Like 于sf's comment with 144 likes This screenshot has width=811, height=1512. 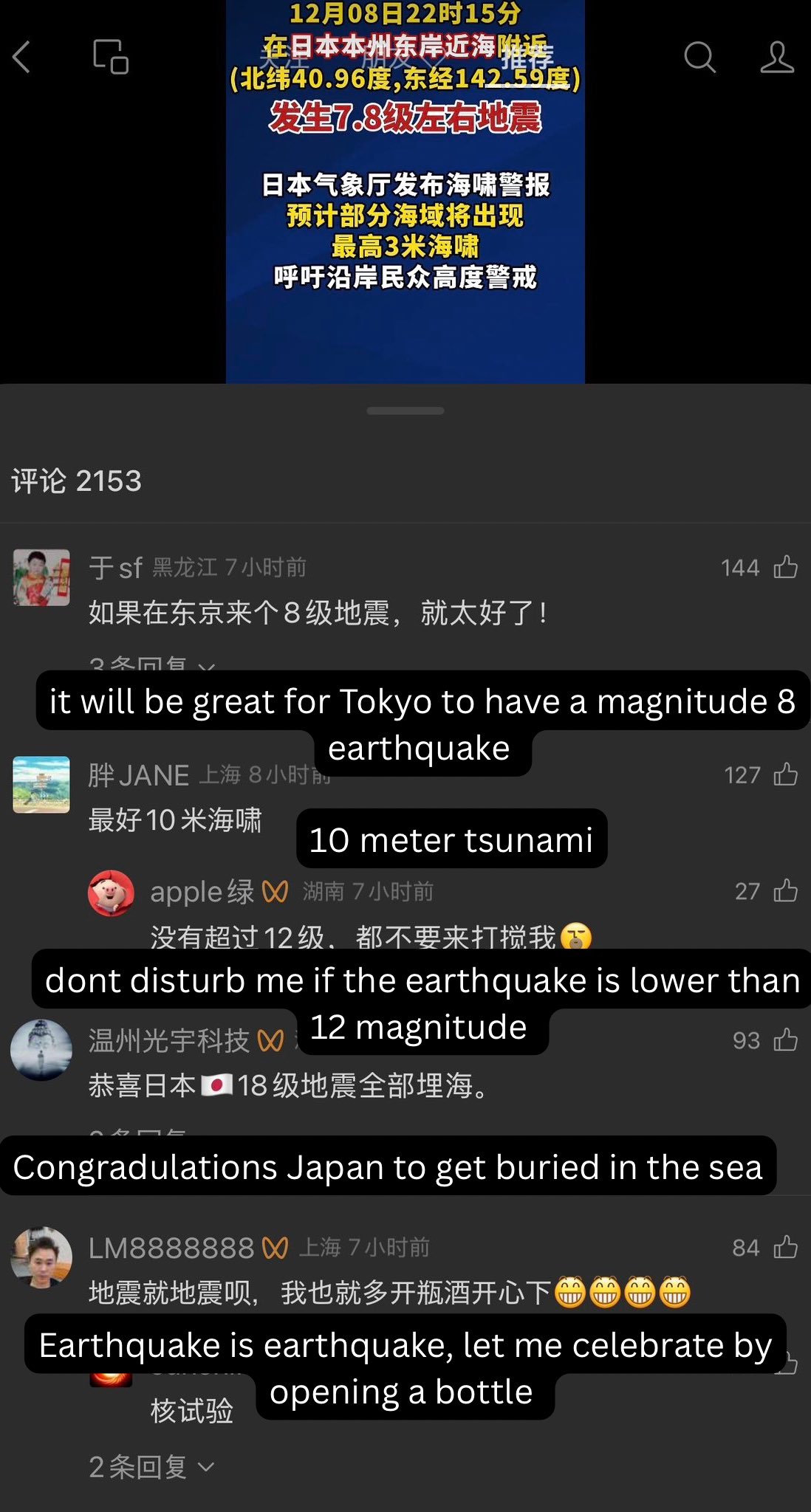tap(785, 567)
